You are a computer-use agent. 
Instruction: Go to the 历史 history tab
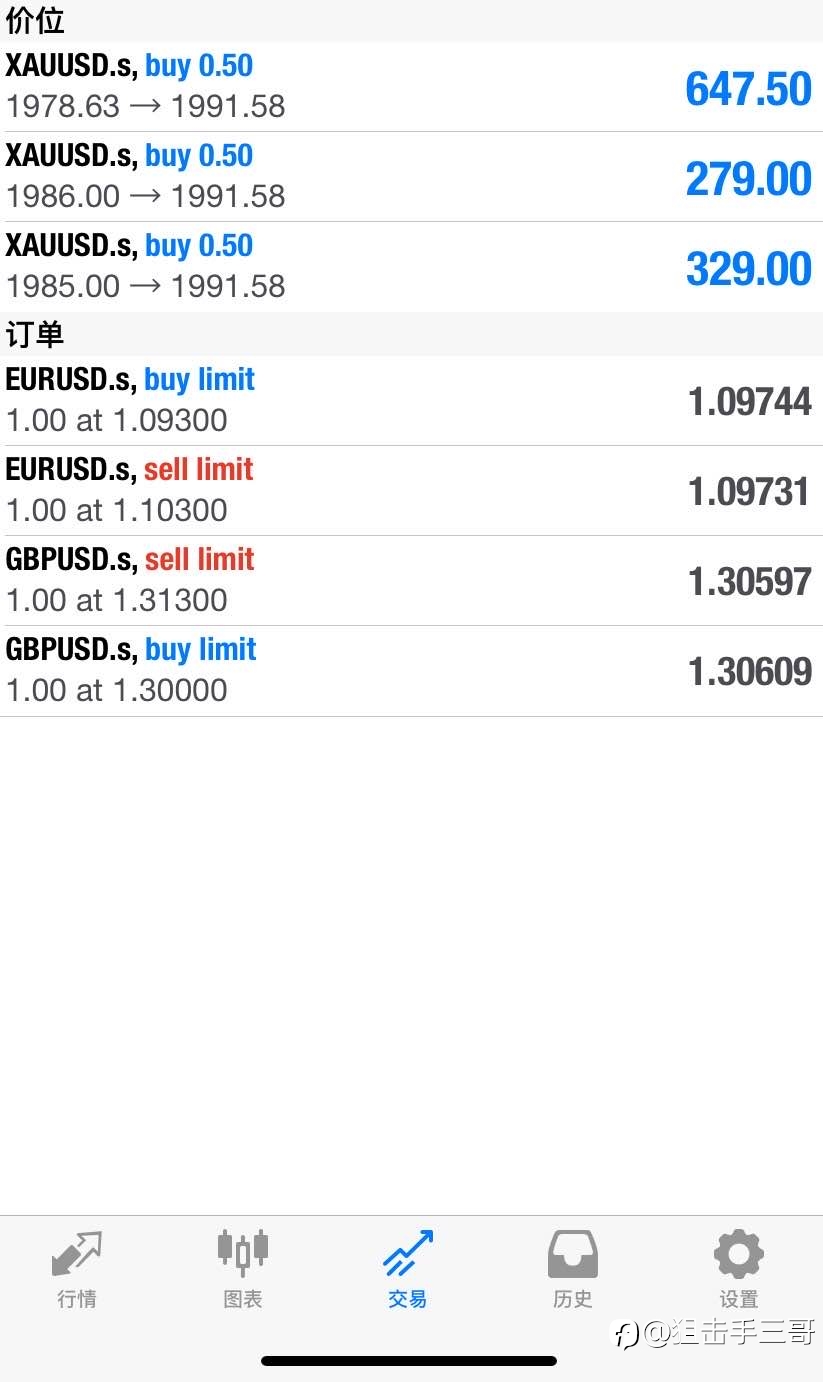(x=573, y=1269)
